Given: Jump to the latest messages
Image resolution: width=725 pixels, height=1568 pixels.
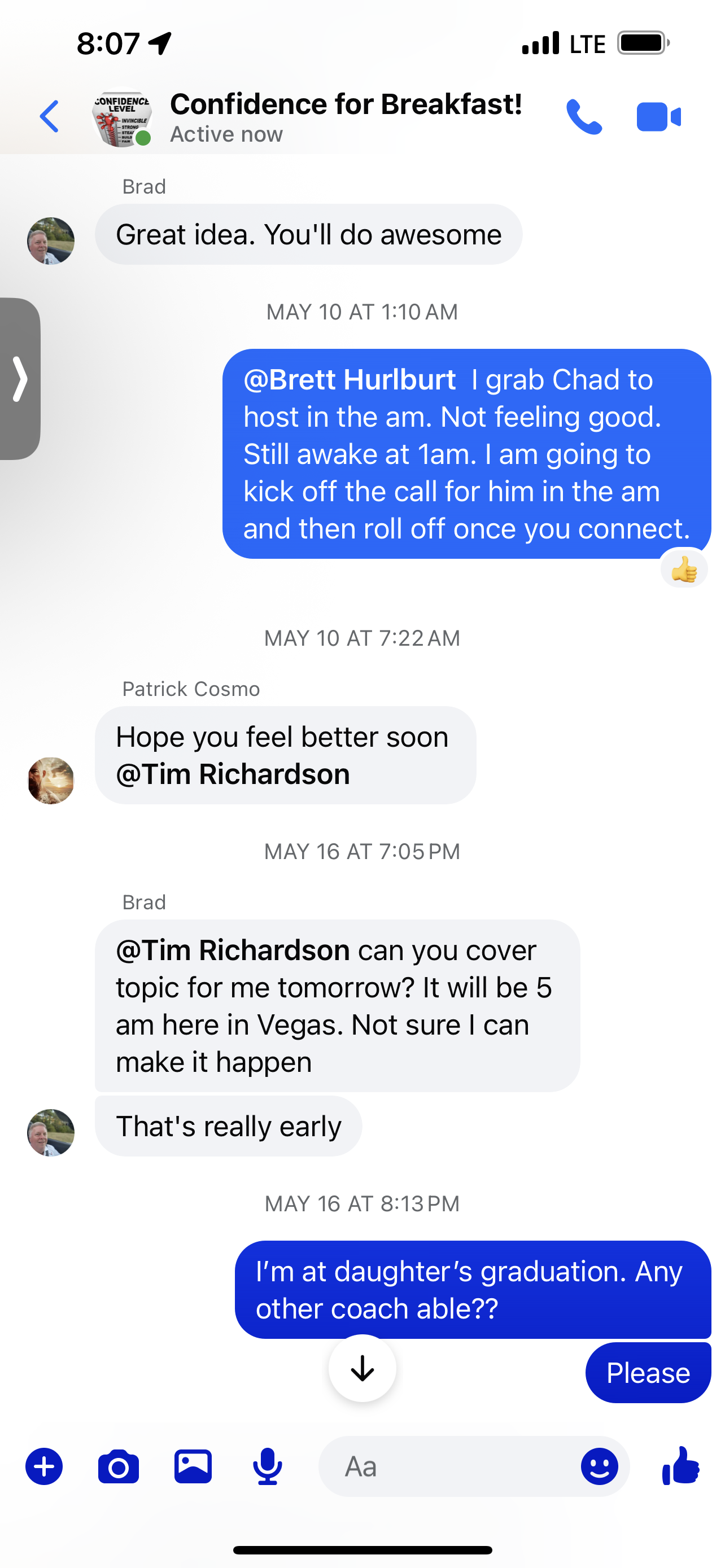Looking at the screenshot, I should (x=362, y=1368).
